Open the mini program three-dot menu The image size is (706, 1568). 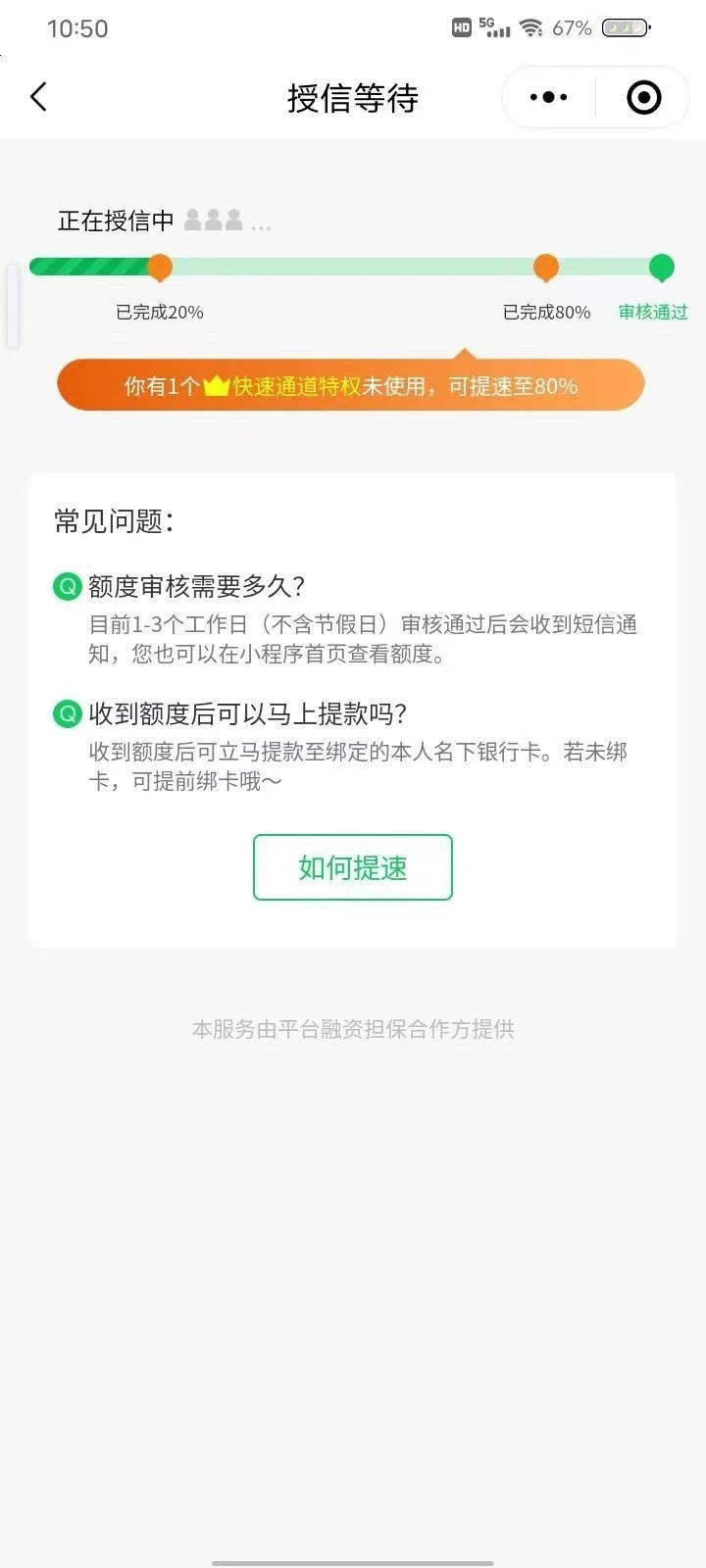[x=548, y=97]
